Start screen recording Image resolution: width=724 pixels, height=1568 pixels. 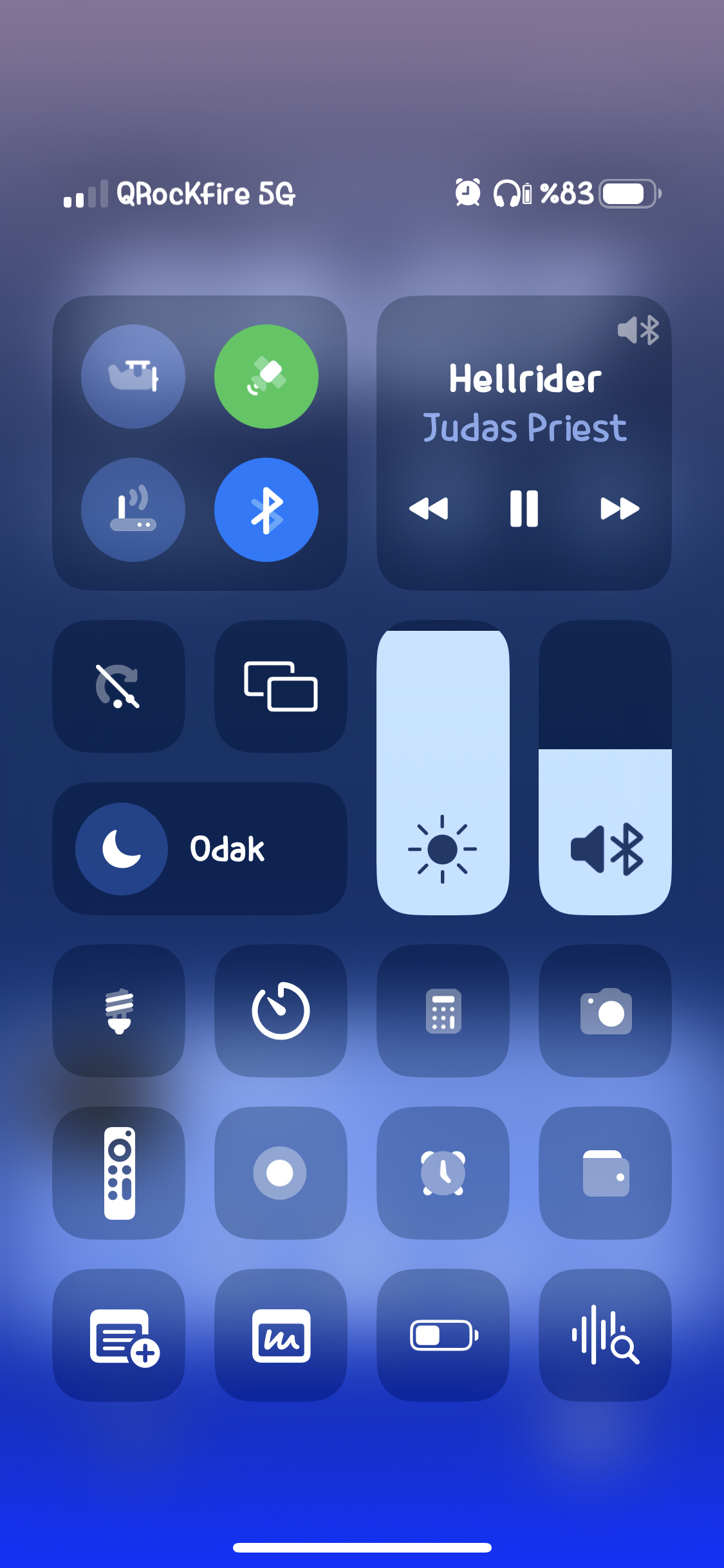click(x=281, y=1173)
